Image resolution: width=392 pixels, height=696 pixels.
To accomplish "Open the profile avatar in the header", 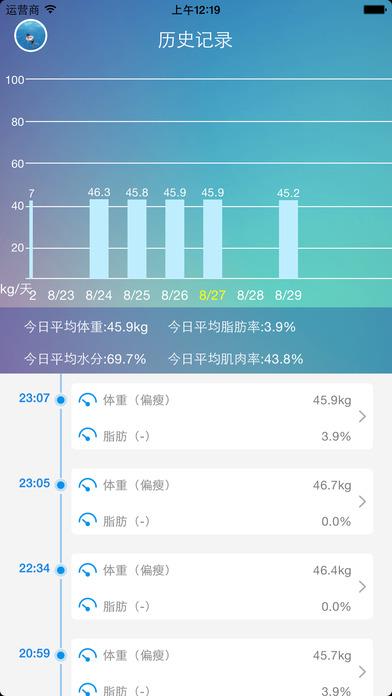I will pos(31,36).
